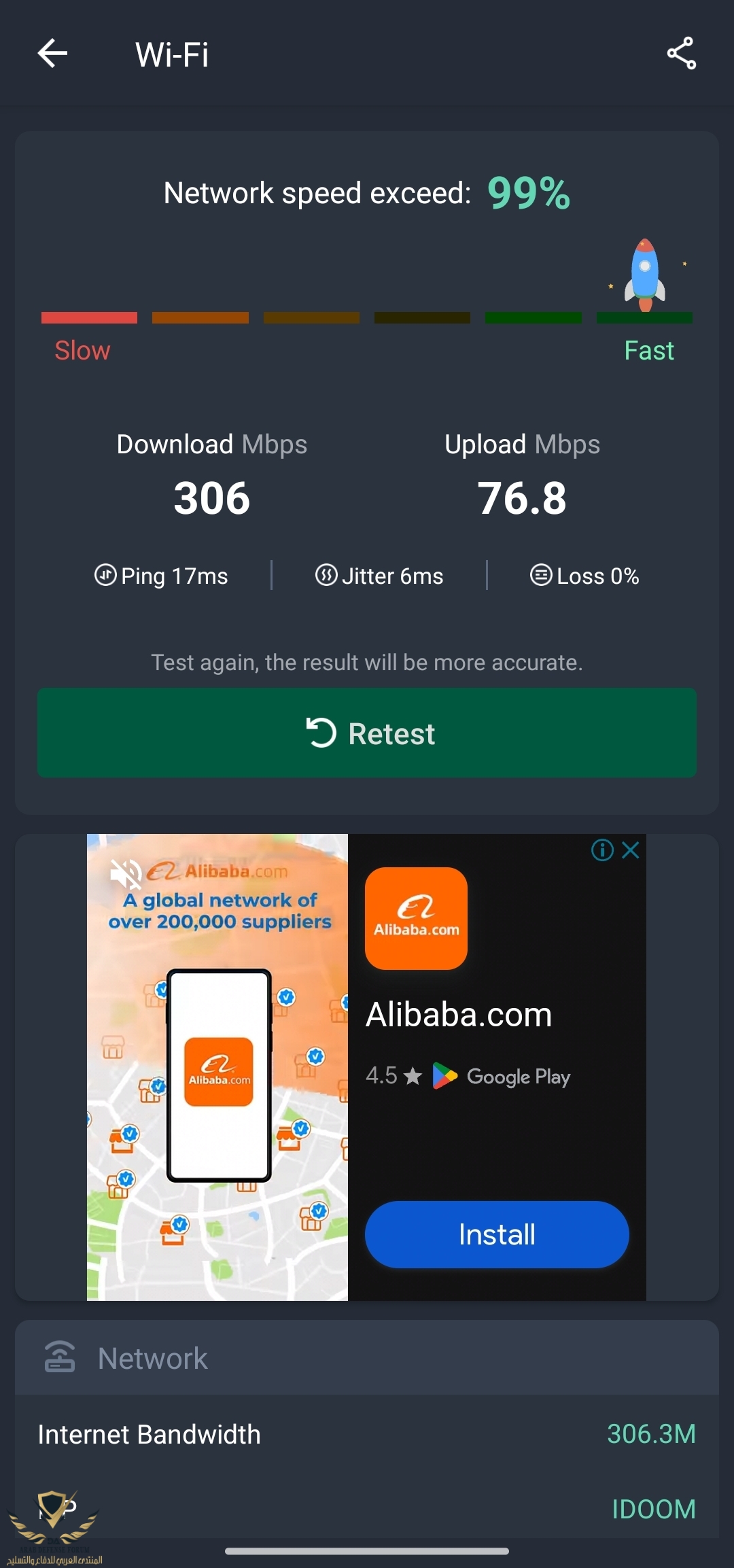Share the speed test result
Image resolution: width=734 pixels, height=1568 pixels.
click(x=681, y=54)
